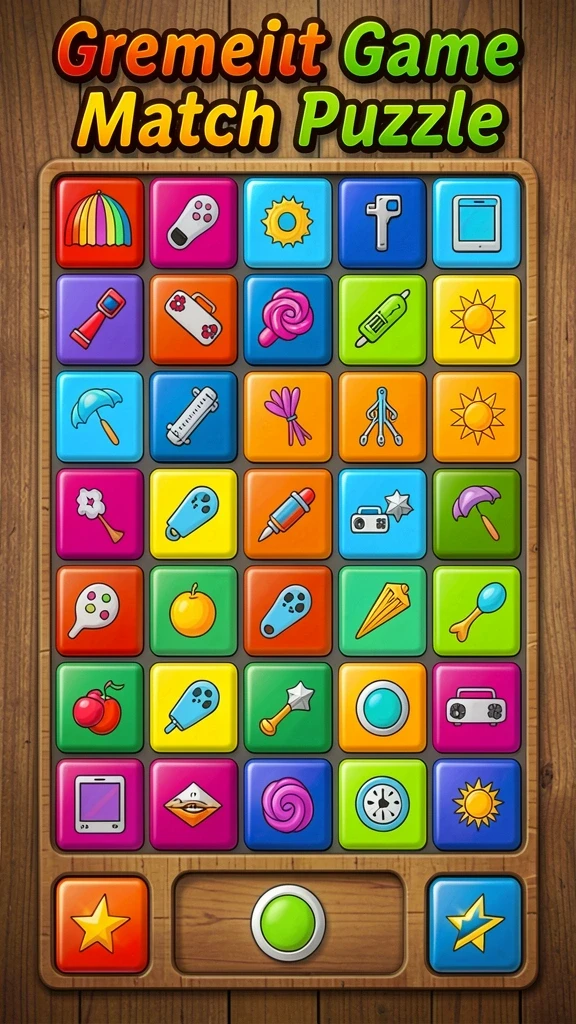Tap the blue star power-up button
The image size is (576, 1024).
point(475,923)
